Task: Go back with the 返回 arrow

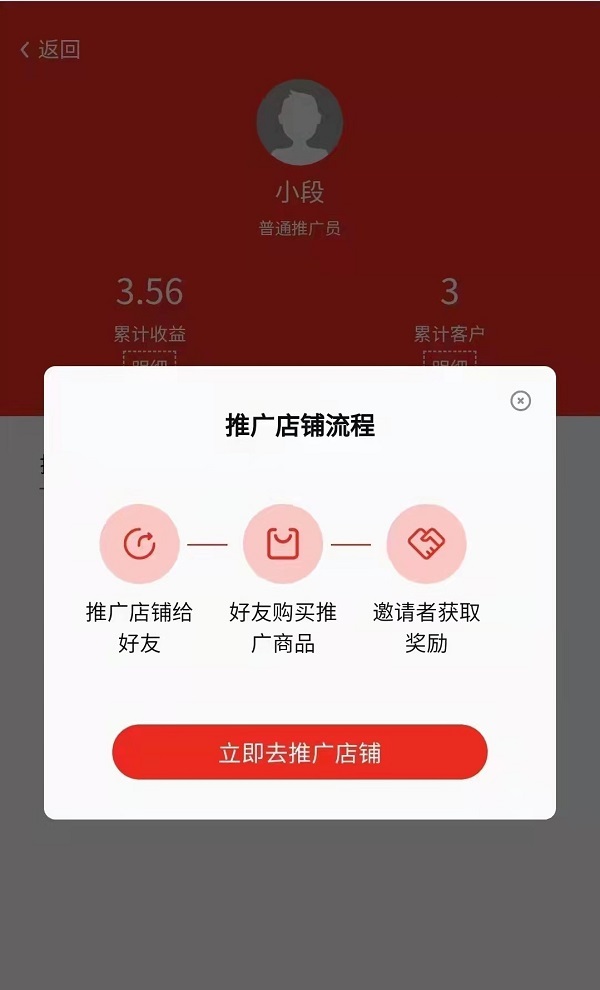Action: point(50,49)
